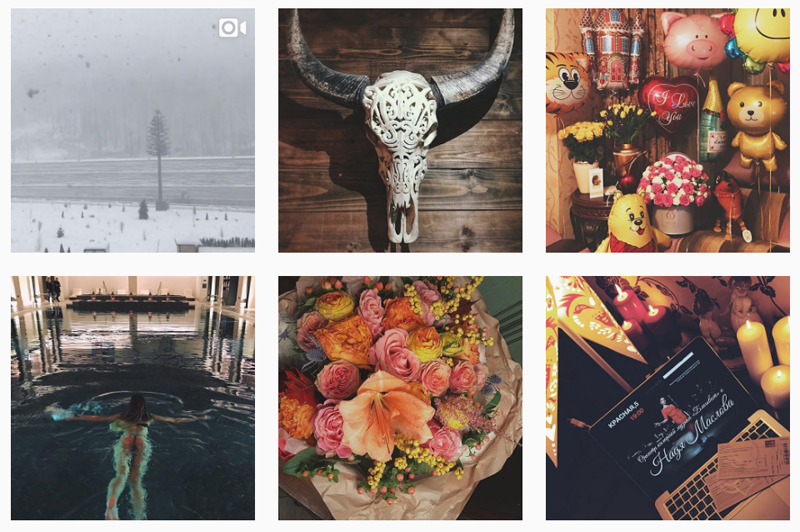Open the carved bull skull post

[x=400, y=130]
